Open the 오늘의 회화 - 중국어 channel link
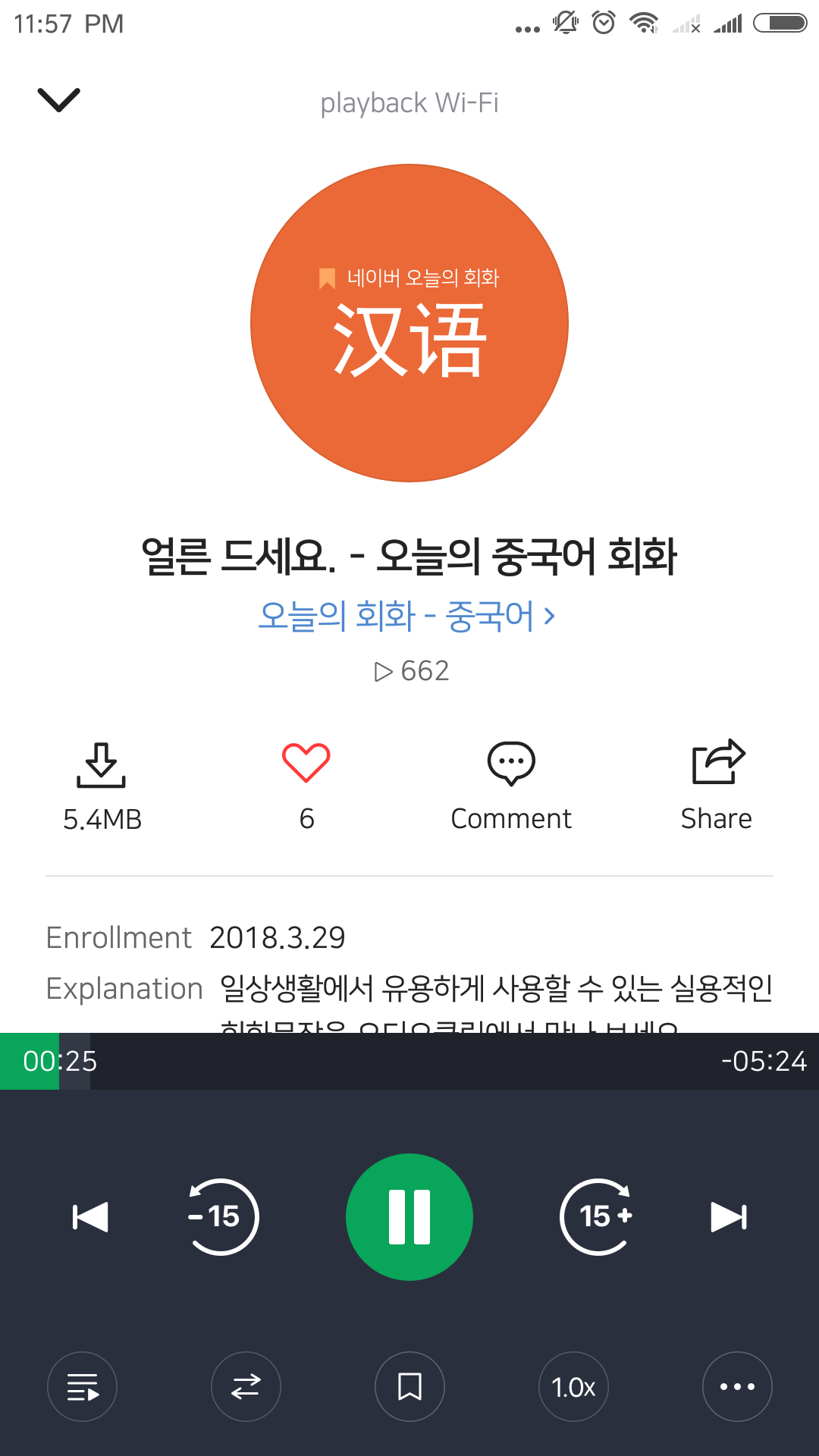 click(407, 616)
